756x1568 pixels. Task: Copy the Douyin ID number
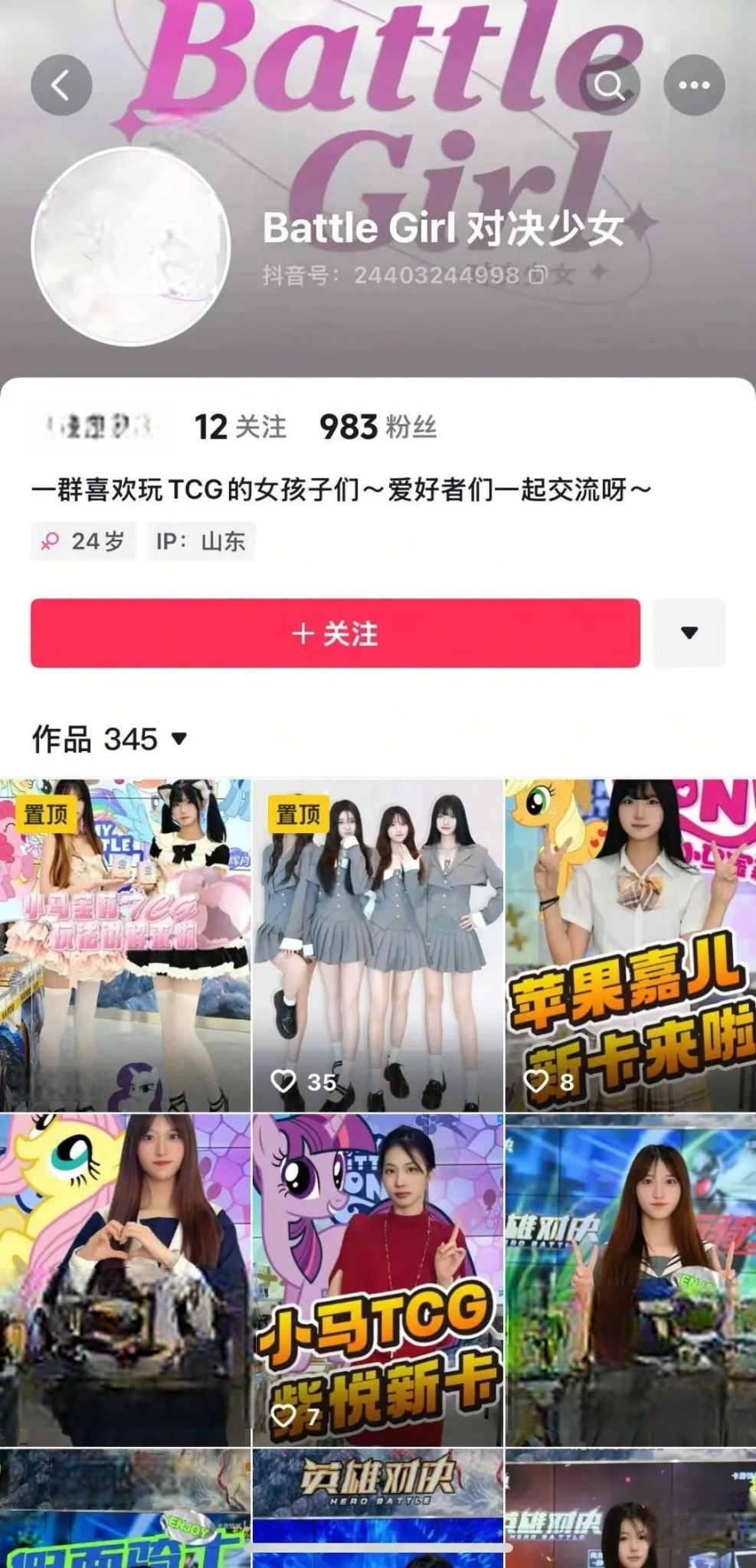point(538,275)
